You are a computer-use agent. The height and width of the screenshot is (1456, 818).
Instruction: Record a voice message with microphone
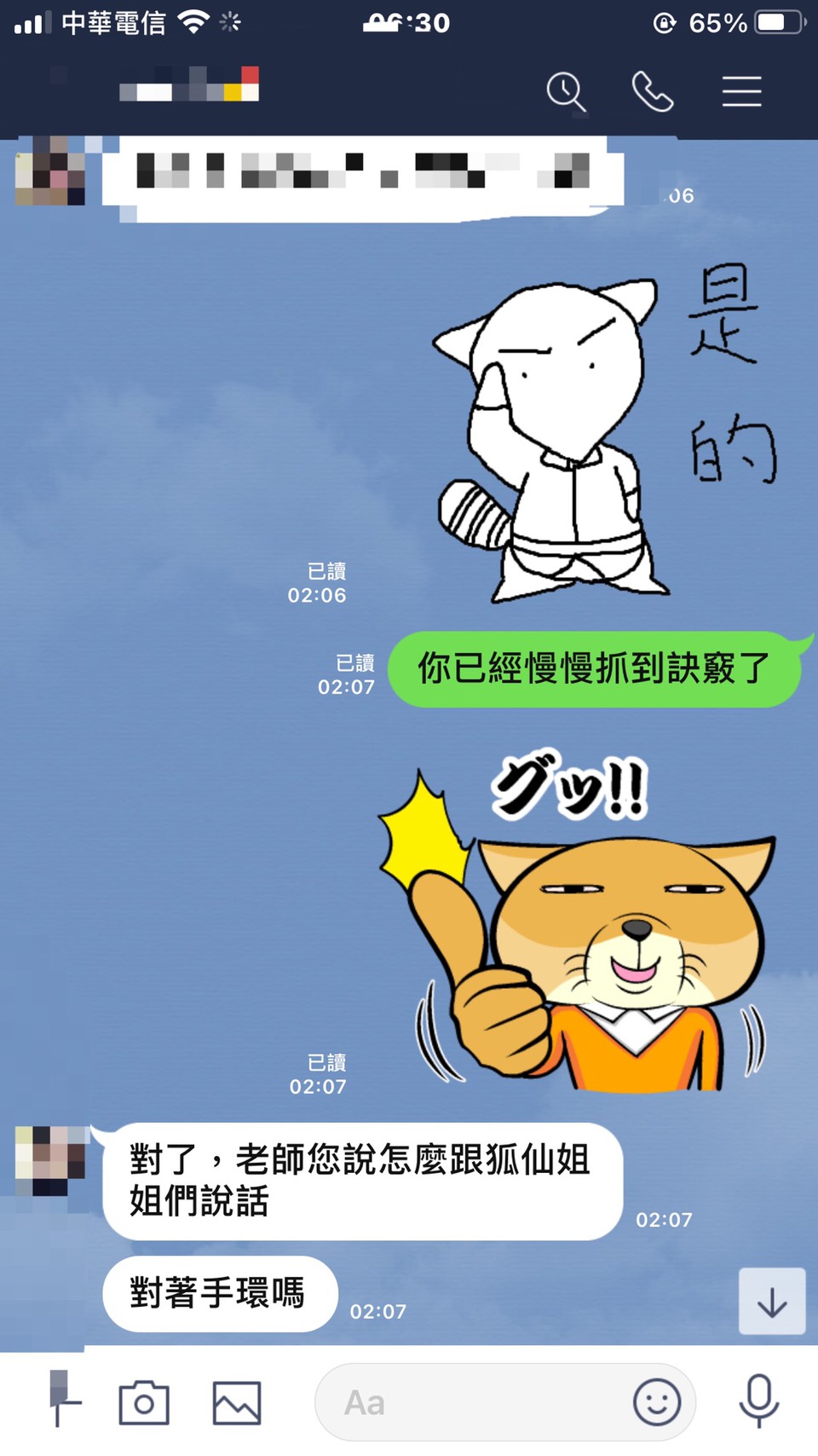click(x=758, y=1401)
